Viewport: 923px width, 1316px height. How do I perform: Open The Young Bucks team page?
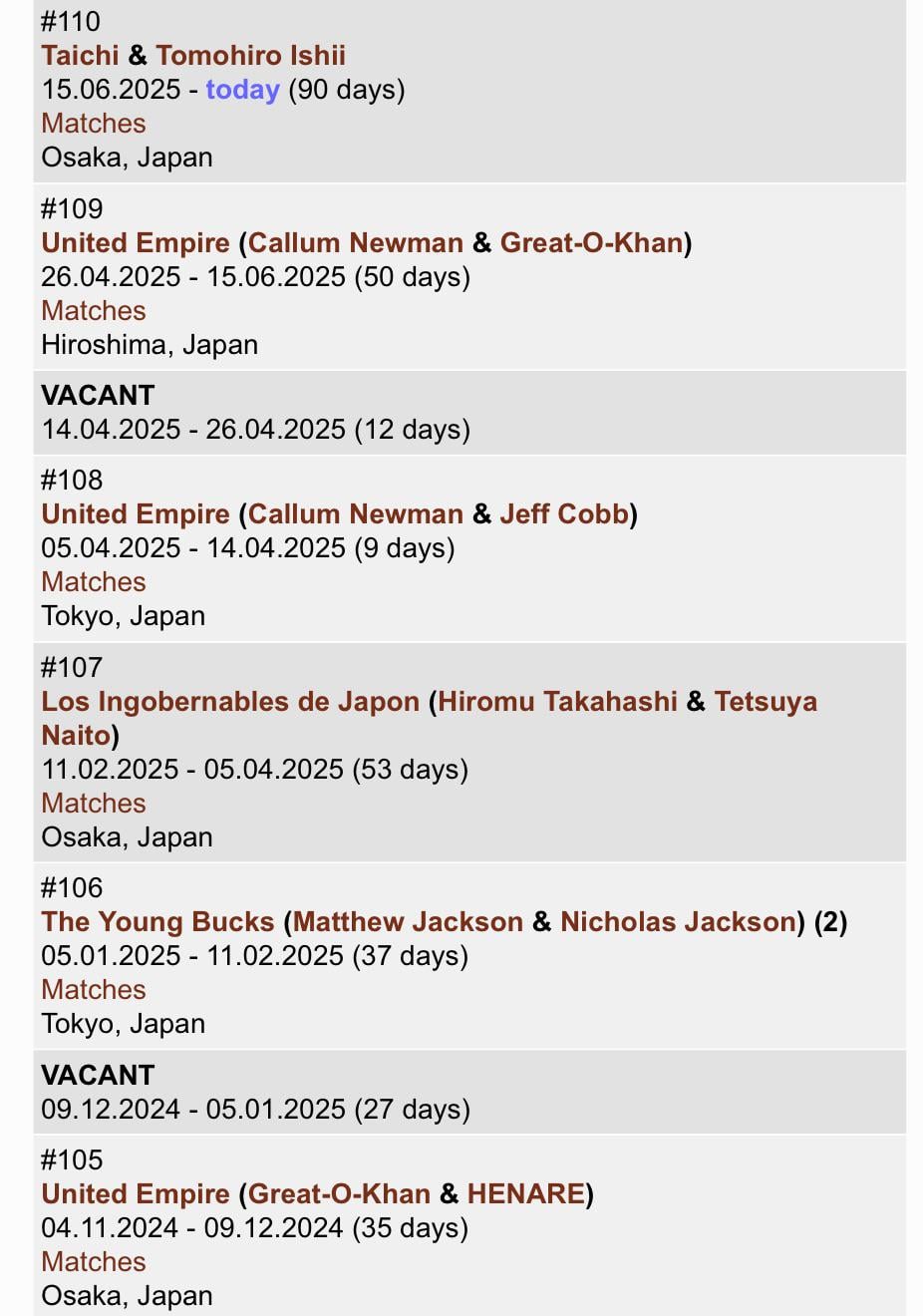coord(157,922)
